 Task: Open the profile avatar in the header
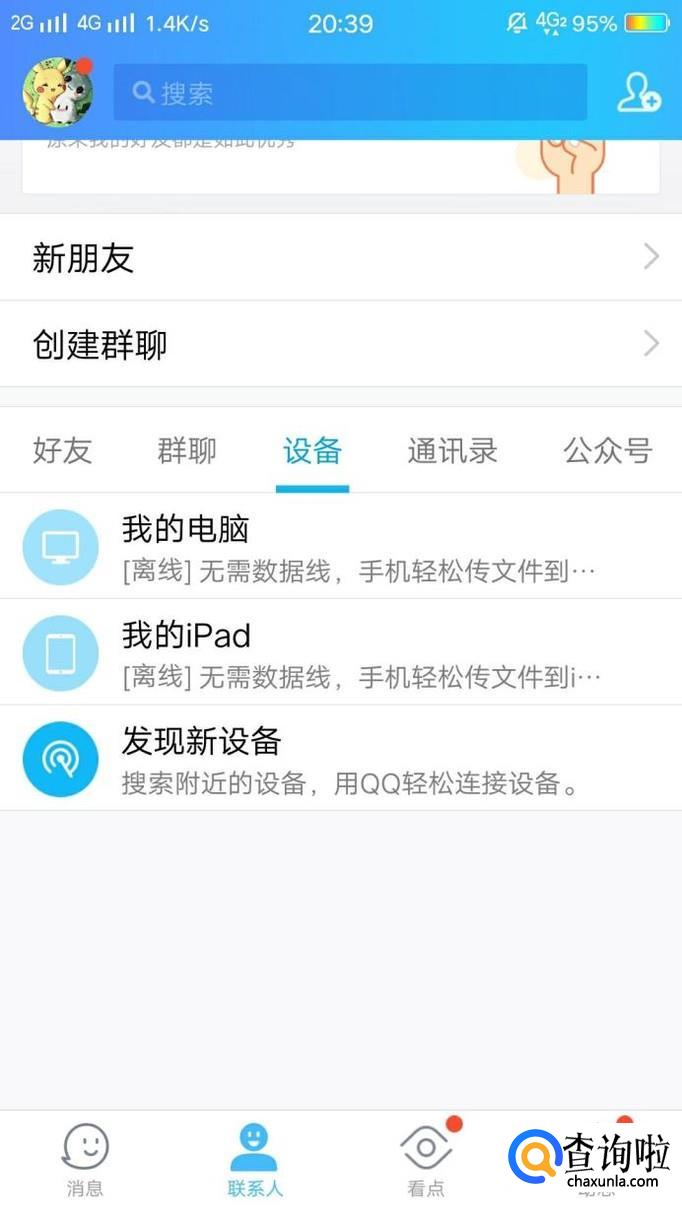(58, 92)
